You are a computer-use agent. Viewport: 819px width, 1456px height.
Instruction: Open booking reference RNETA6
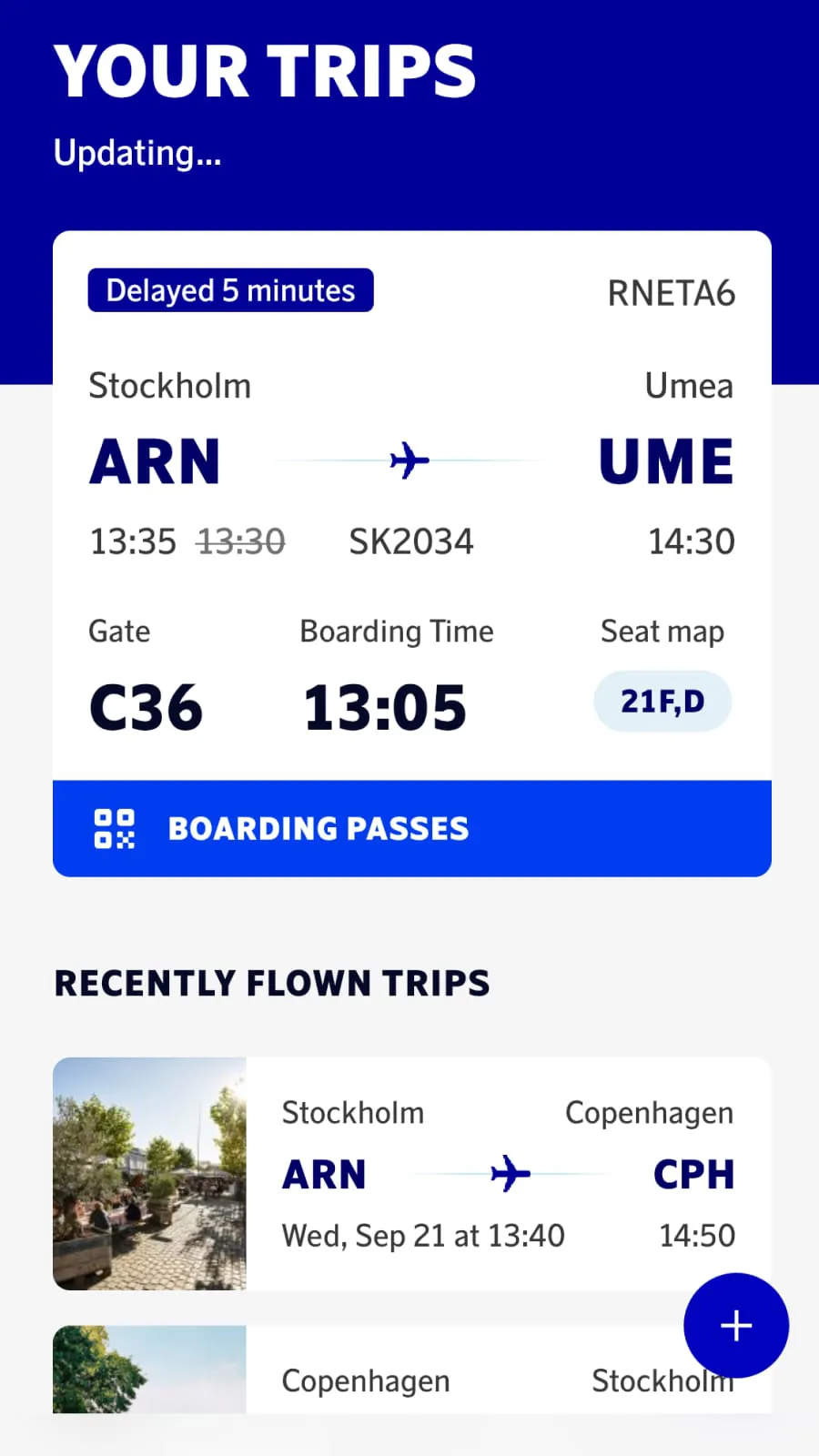[671, 292]
